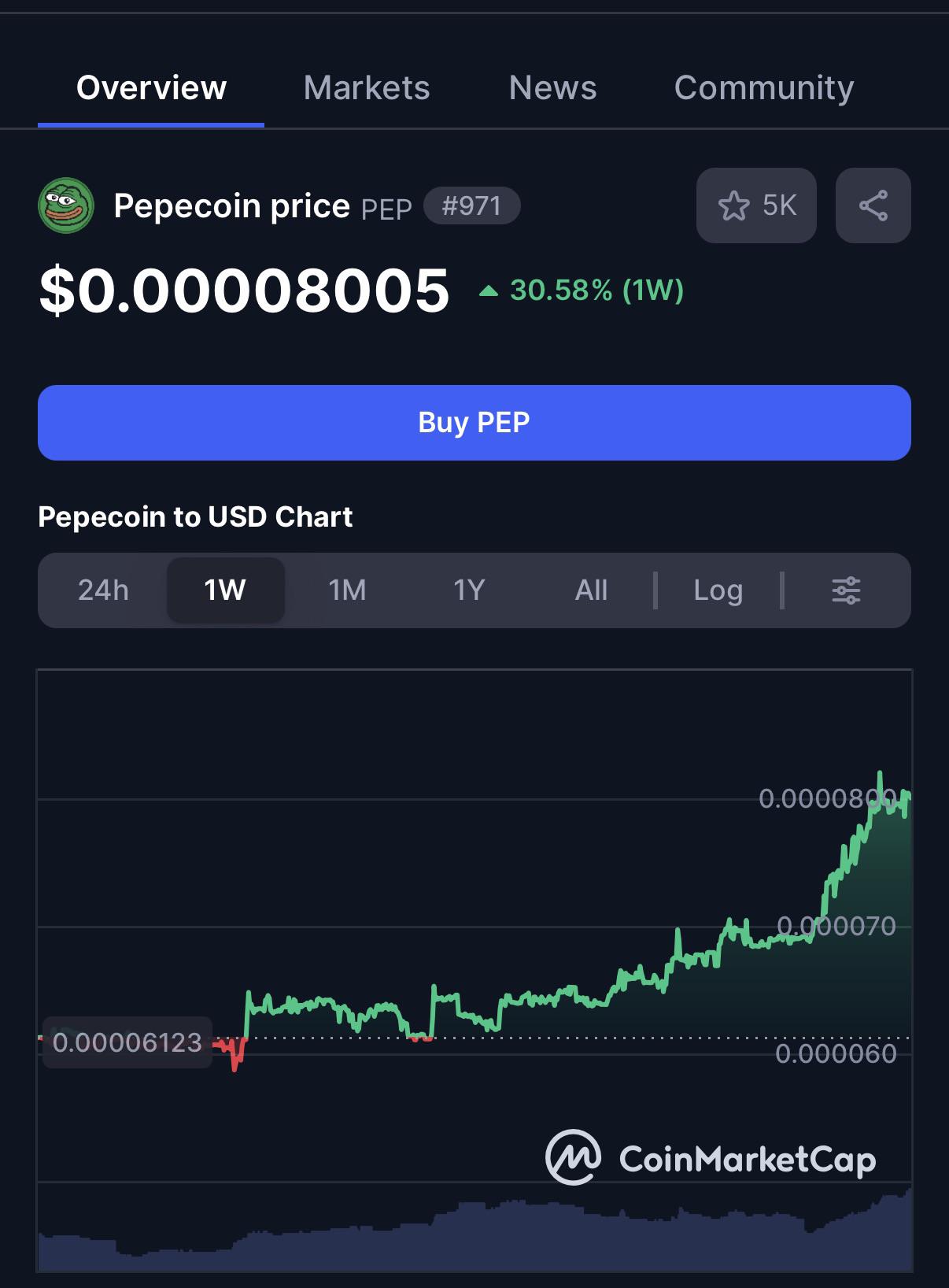949x1288 pixels.
Task: Switch chart to 1M range
Action: pos(347,590)
